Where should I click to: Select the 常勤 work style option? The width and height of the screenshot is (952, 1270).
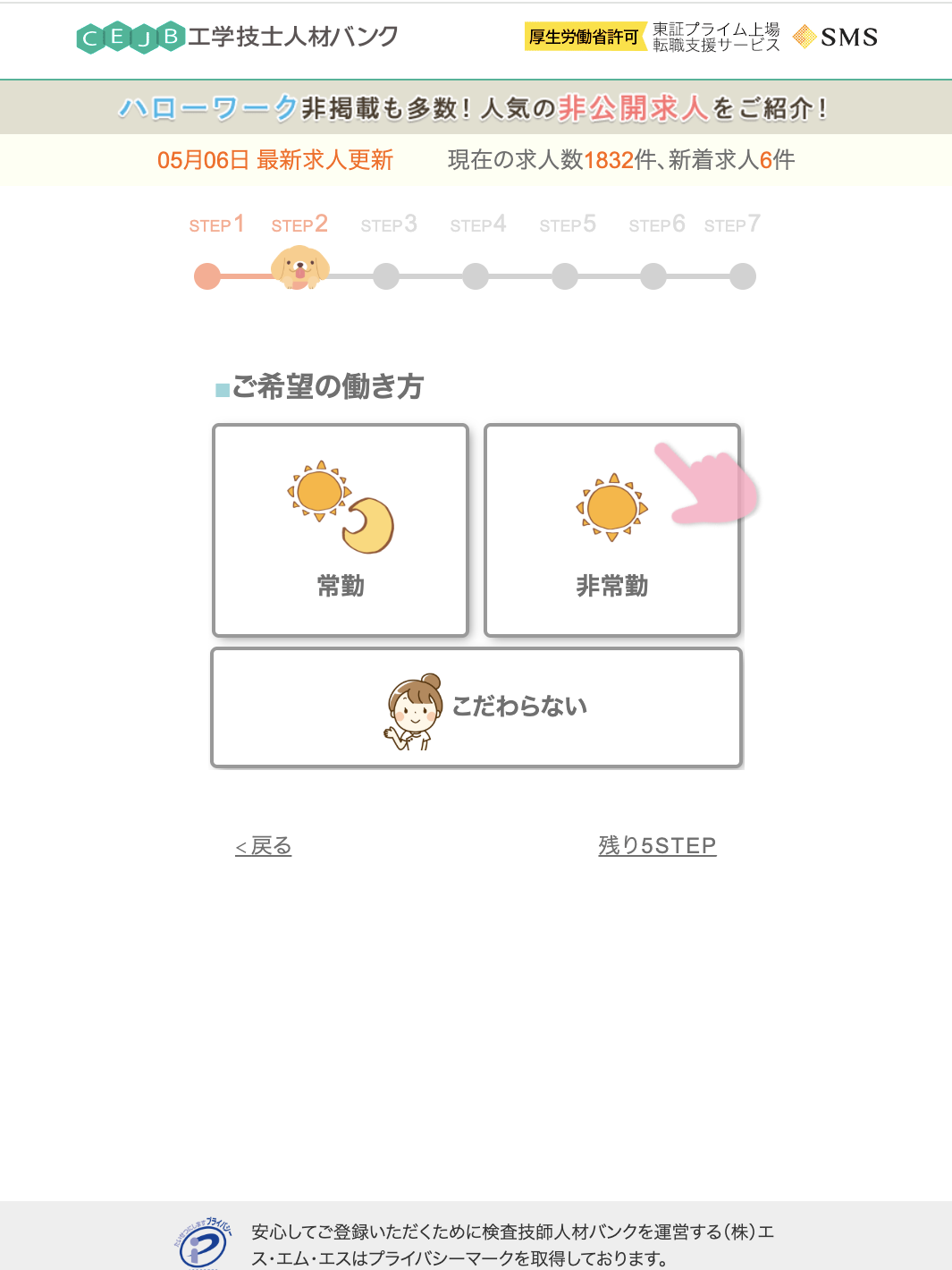341,530
